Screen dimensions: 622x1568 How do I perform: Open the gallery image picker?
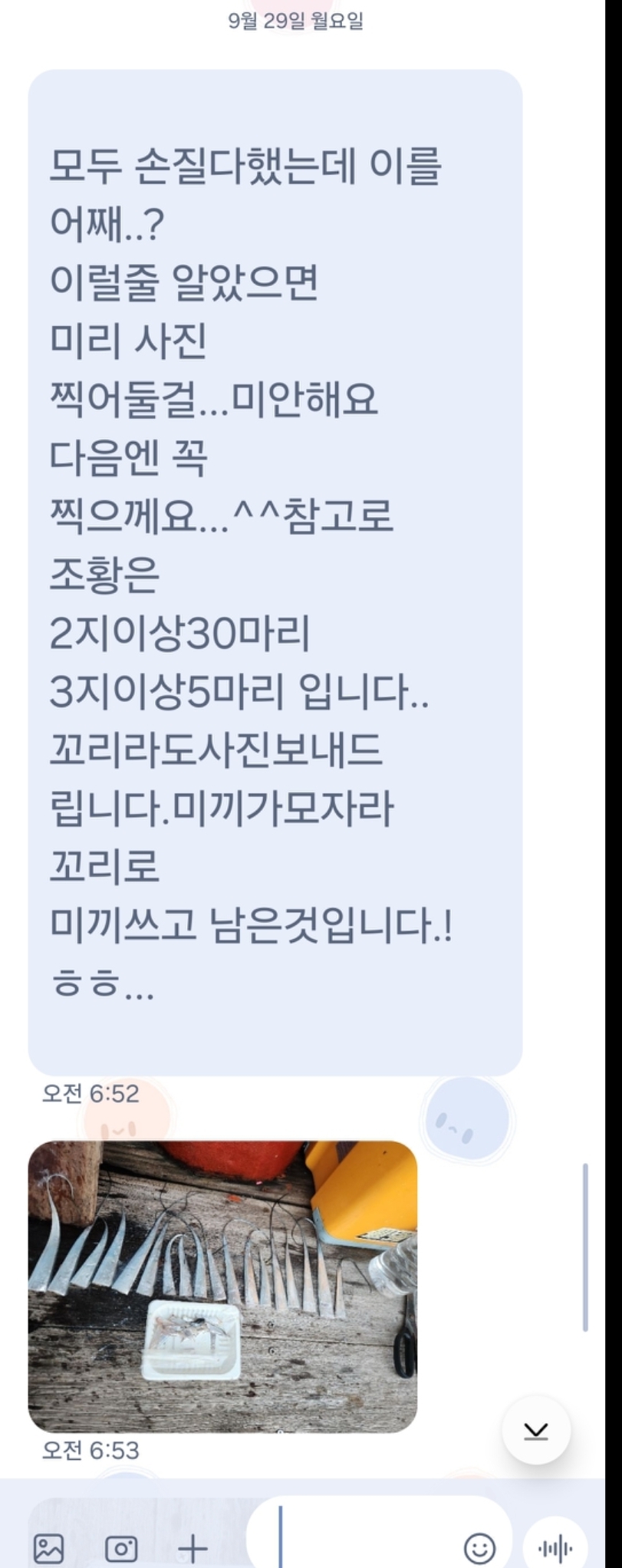(x=49, y=1547)
